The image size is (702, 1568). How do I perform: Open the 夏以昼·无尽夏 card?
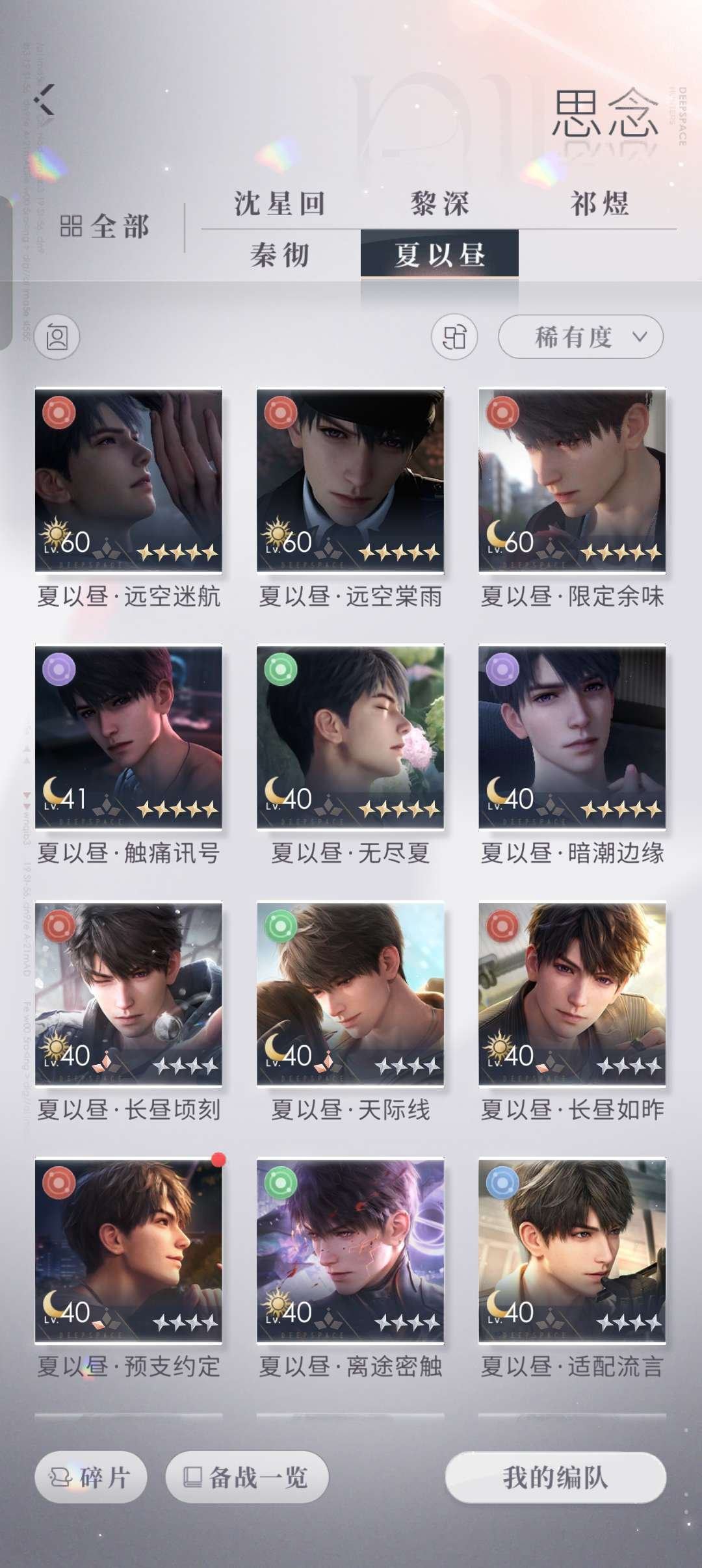click(350, 737)
